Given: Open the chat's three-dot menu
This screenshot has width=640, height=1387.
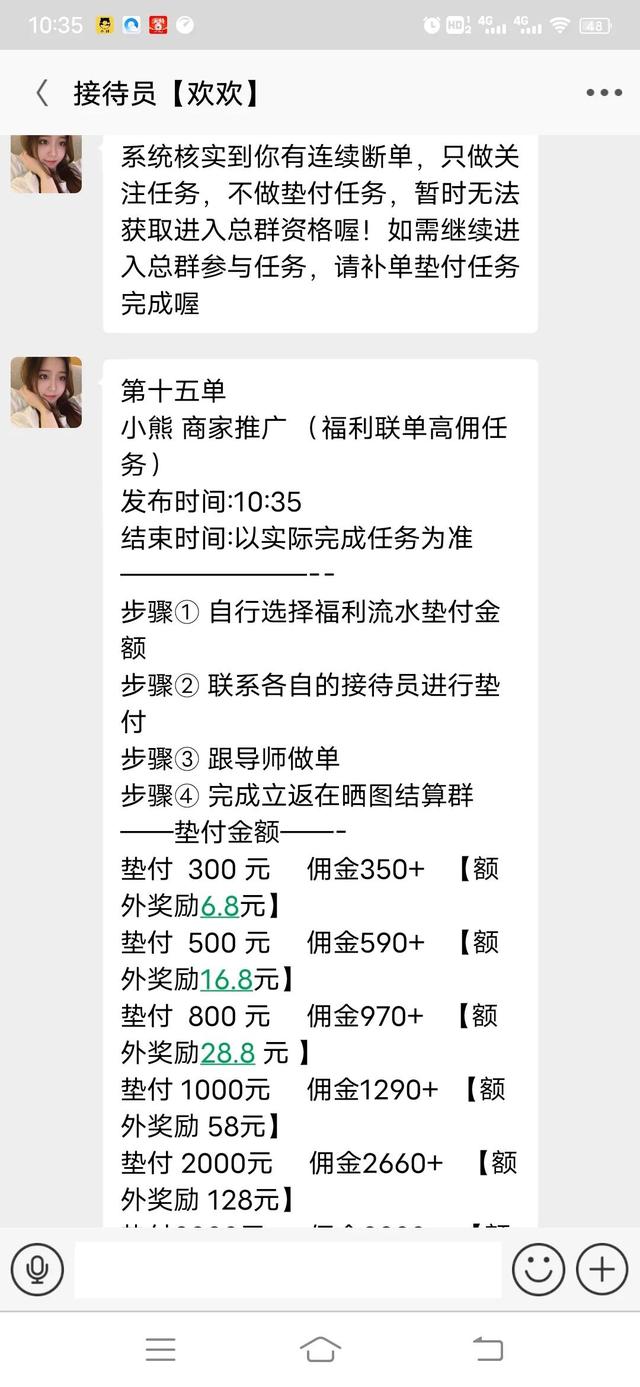Looking at the screenshot, I should [604, 93].
